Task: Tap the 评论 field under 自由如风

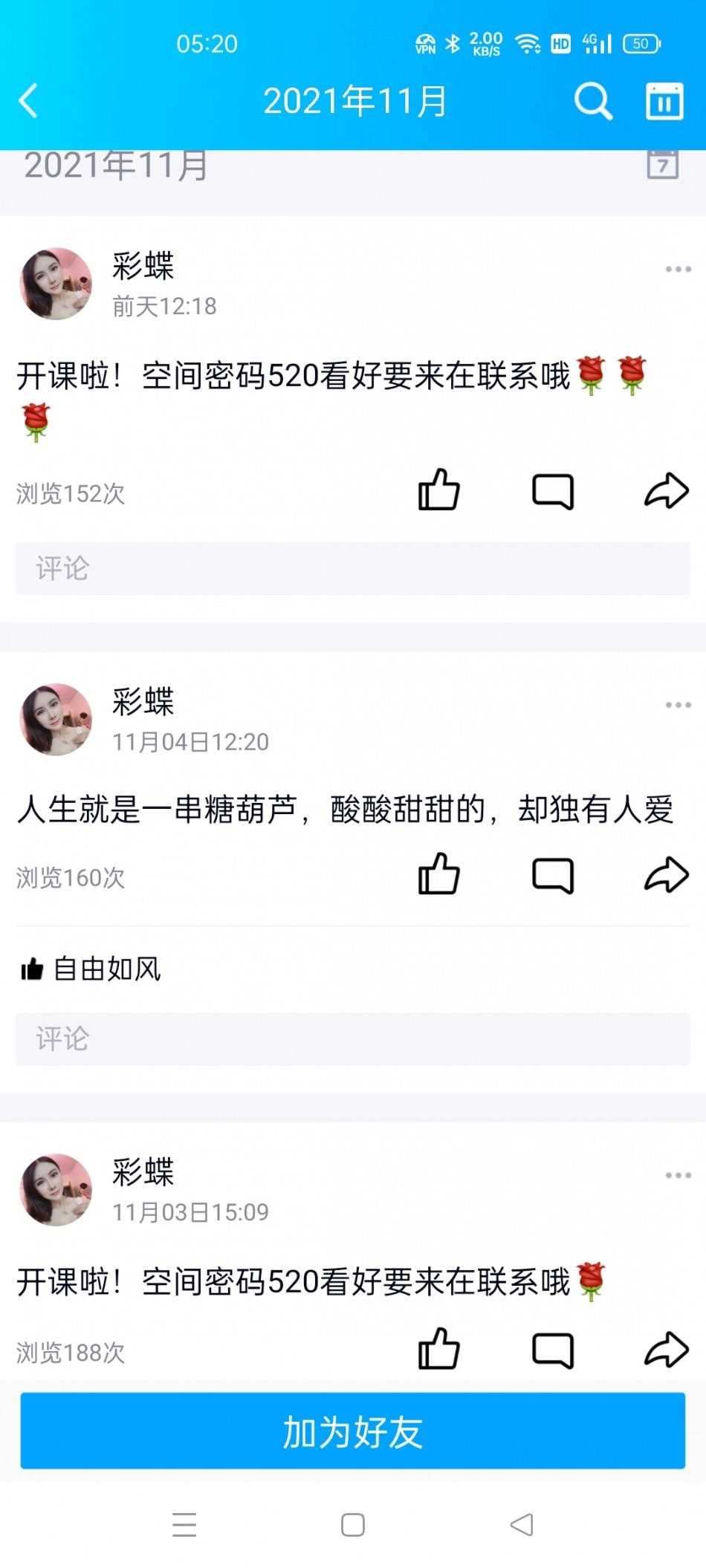Action: pos(353,1038)
